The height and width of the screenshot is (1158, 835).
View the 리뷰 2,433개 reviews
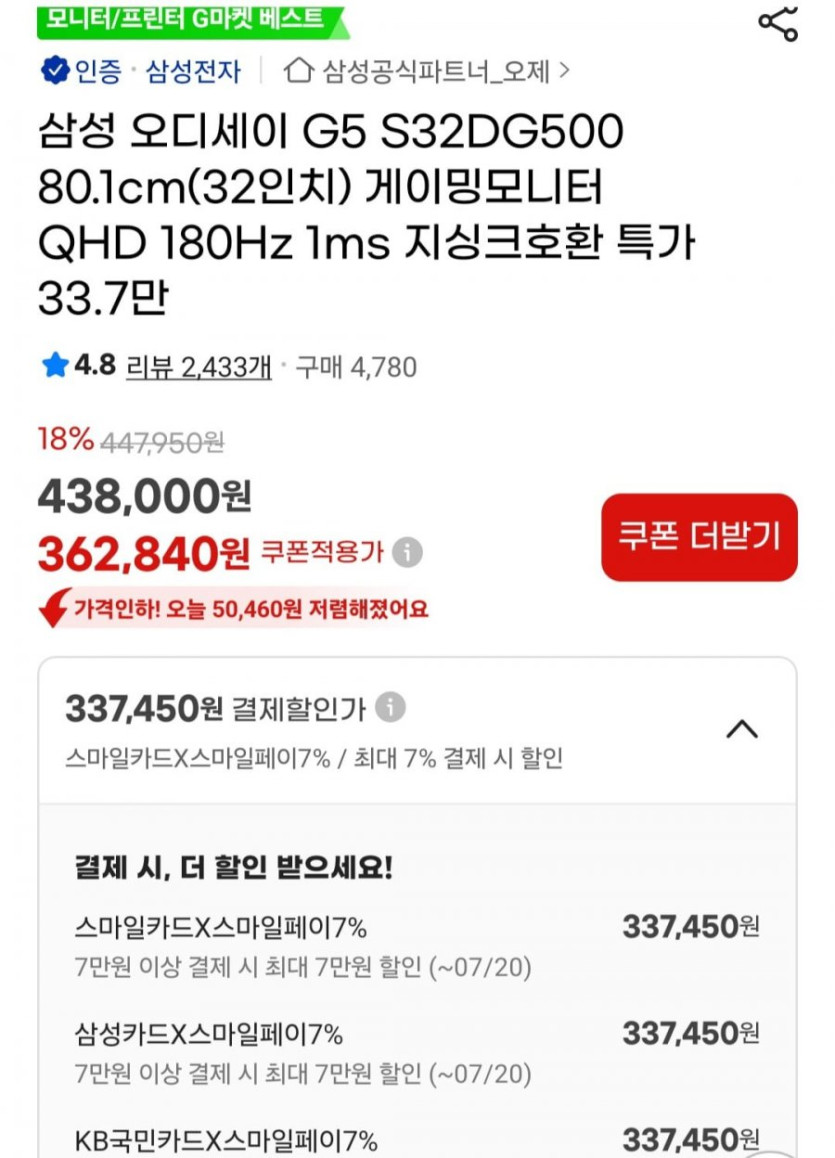199,366
